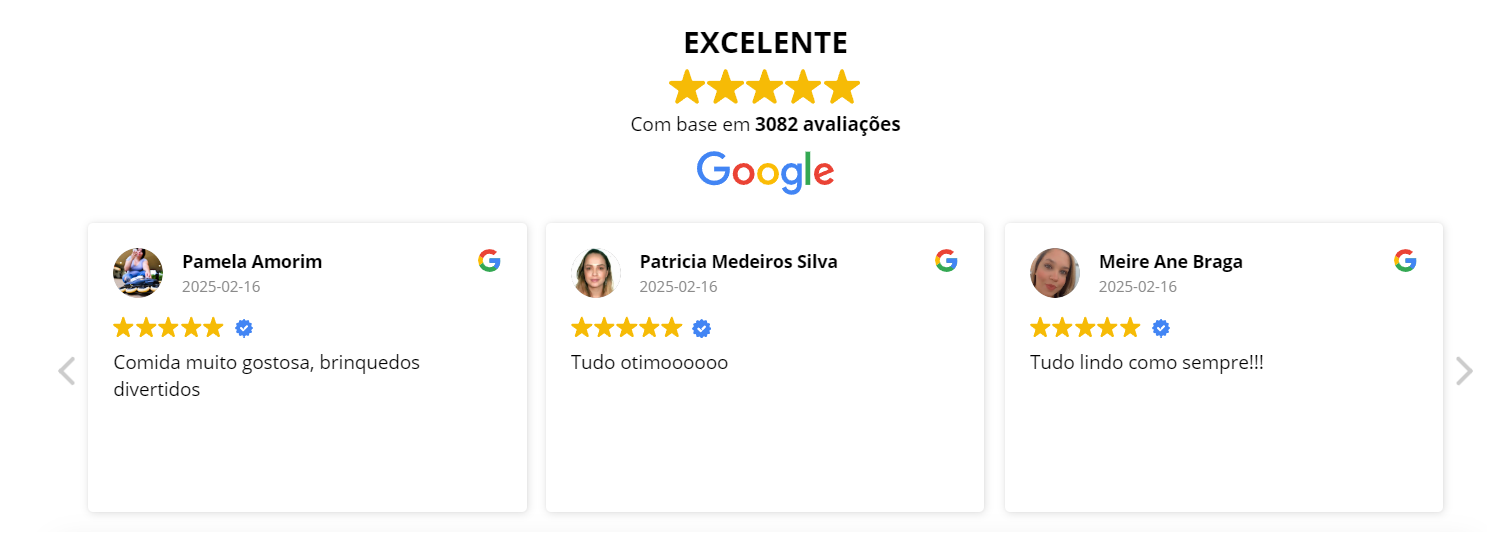The image size is (1488, 533).
Task: Open Meire Ane Braga's review card
Action: click(1223, 420)
